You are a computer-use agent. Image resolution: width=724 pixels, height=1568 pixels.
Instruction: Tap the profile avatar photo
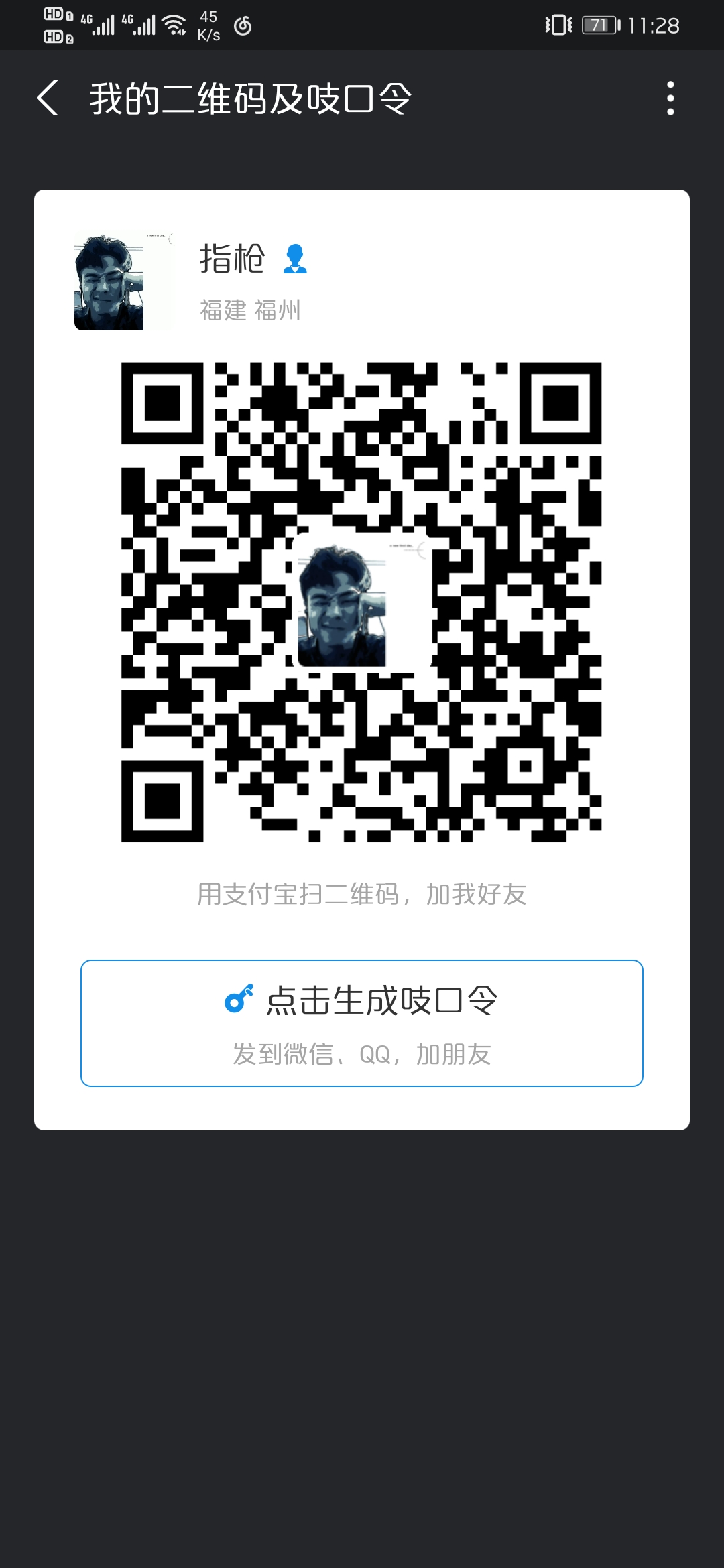tap(123, 281)
